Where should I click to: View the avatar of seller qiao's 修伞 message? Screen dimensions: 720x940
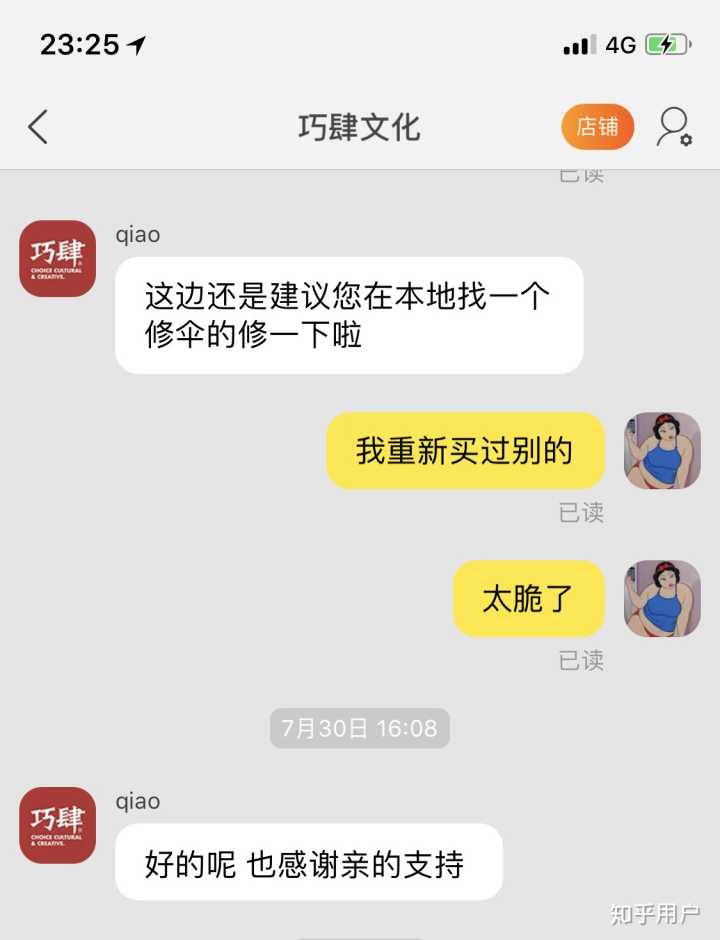pyautogui.click(x=58, y=258)
